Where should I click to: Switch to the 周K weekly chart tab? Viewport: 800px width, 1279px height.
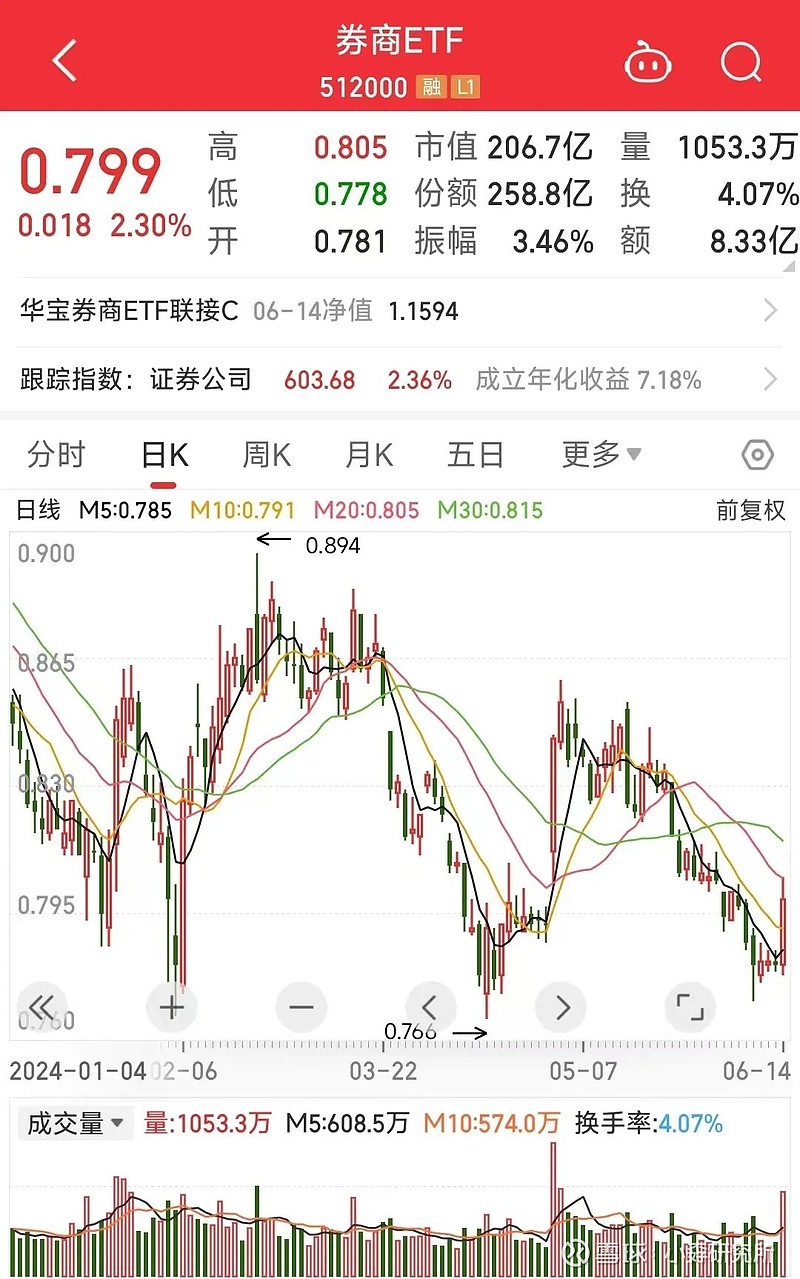click(265, 454)
